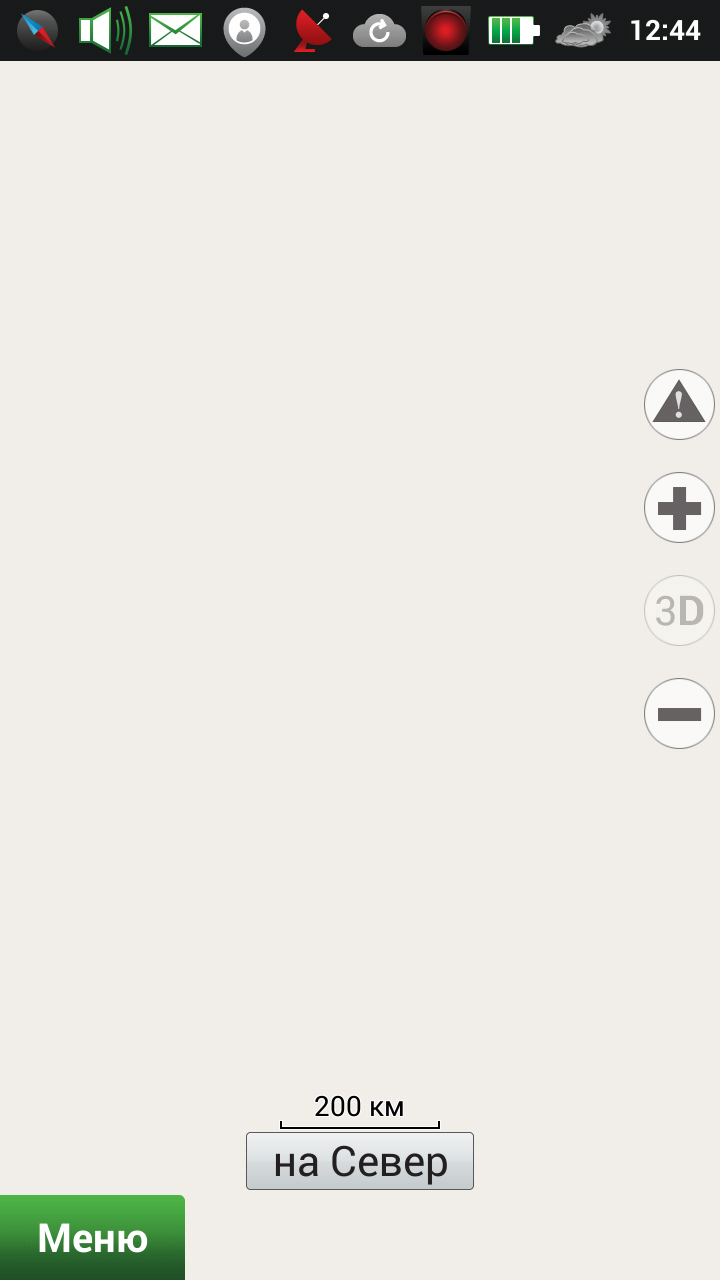Zoom out the map with minus
This screenshot has width=720, height=1280.
click(679, 713)
